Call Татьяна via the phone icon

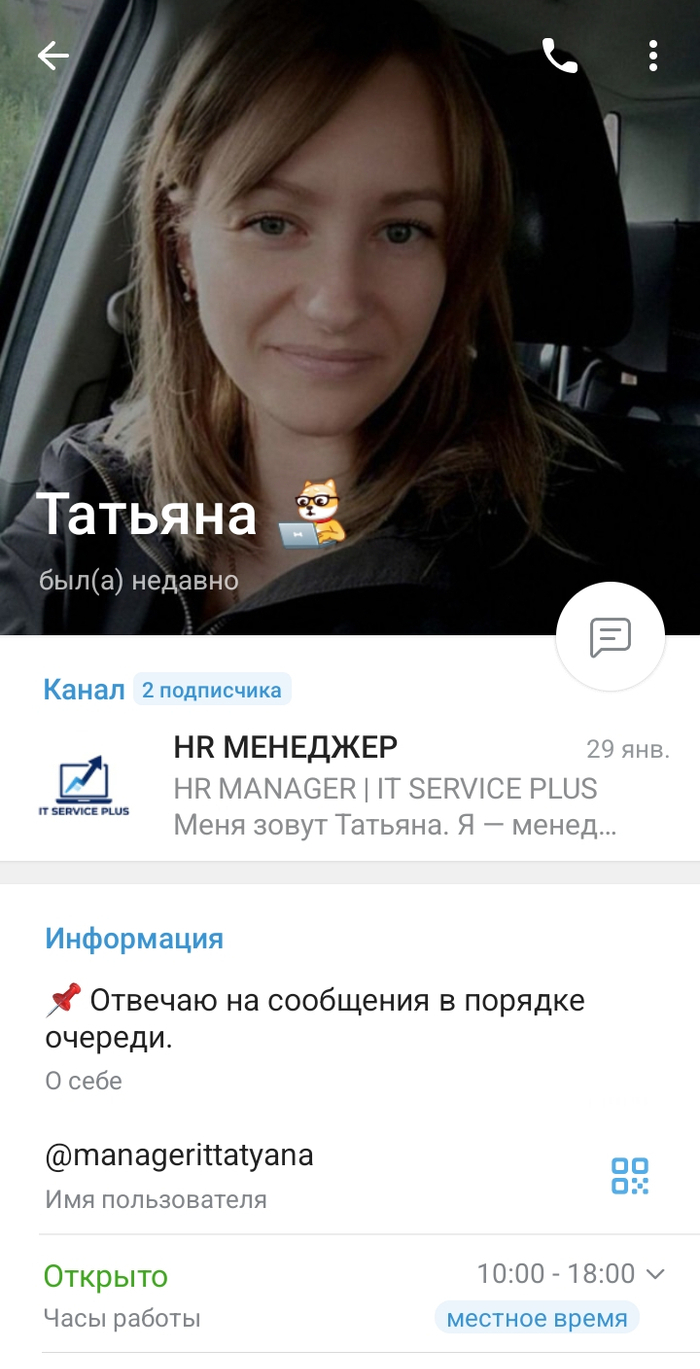560,56
